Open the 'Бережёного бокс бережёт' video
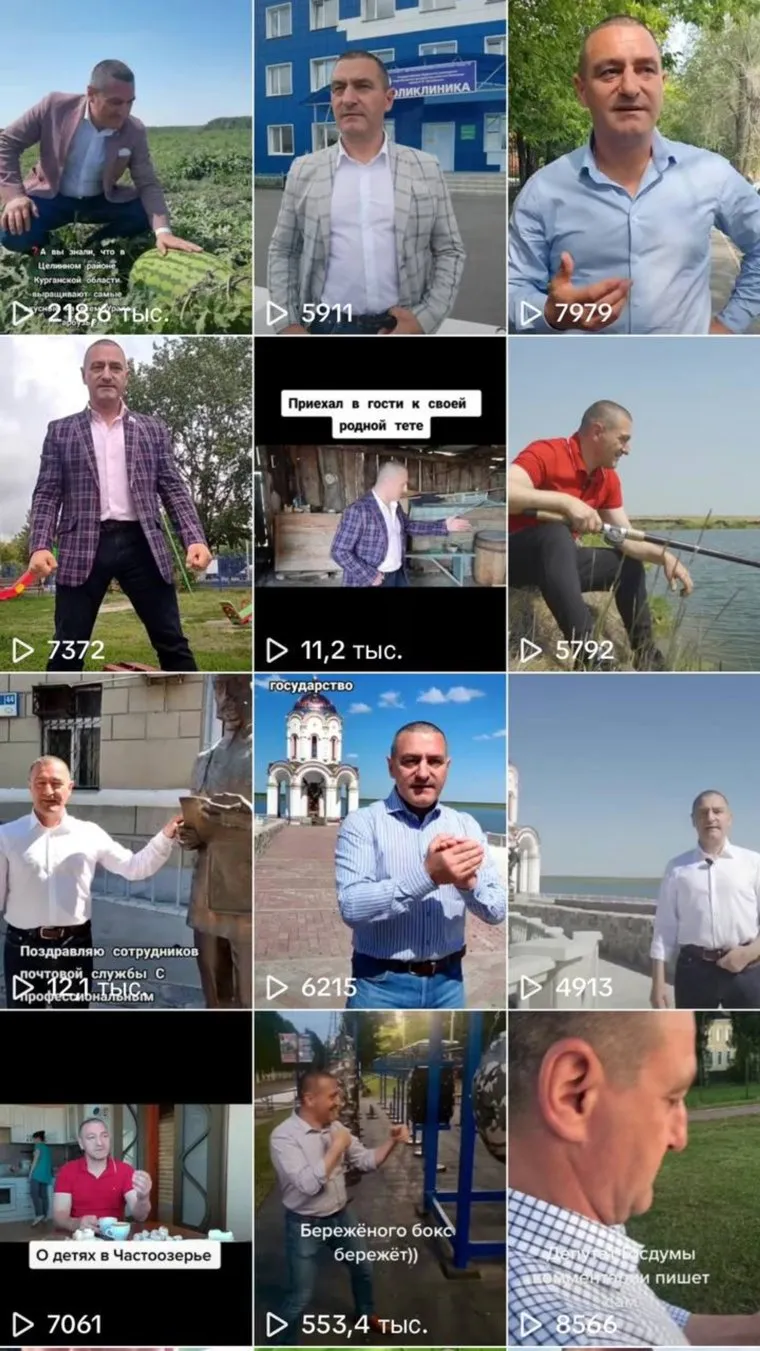The width and height of the screenshot is (760, 1351). click(380, 1178)
